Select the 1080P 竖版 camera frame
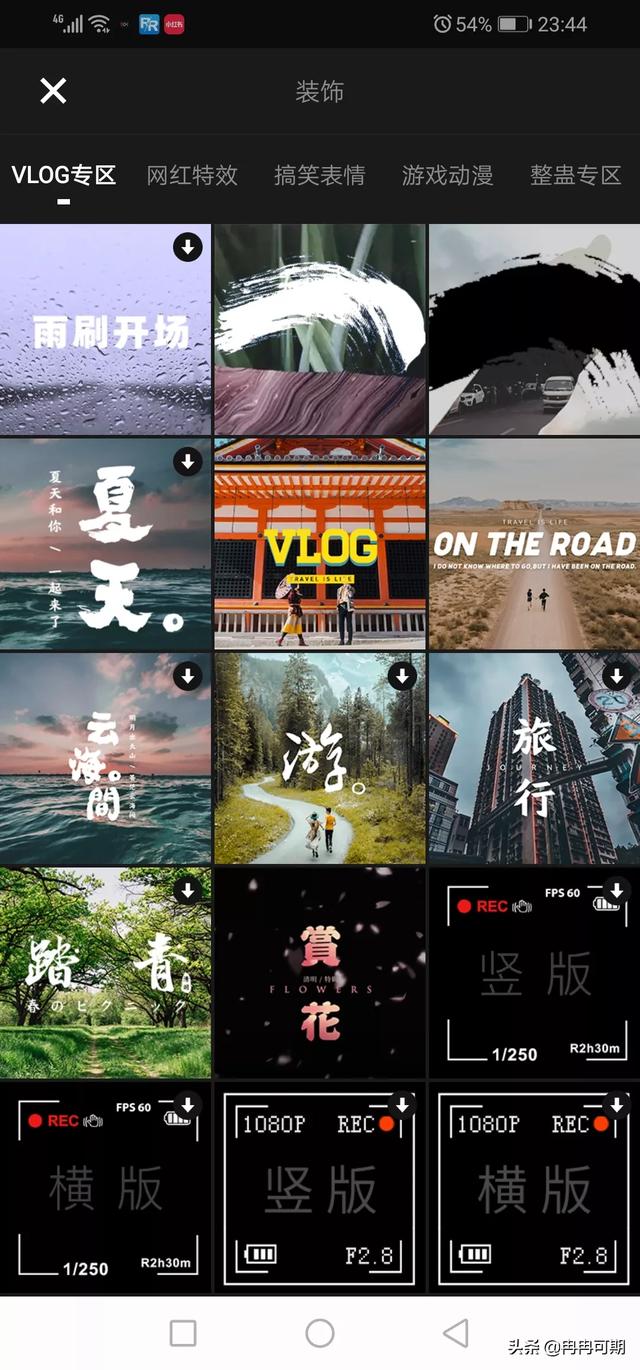Screen dimensions: 640x1370 tap(320, 1187)
